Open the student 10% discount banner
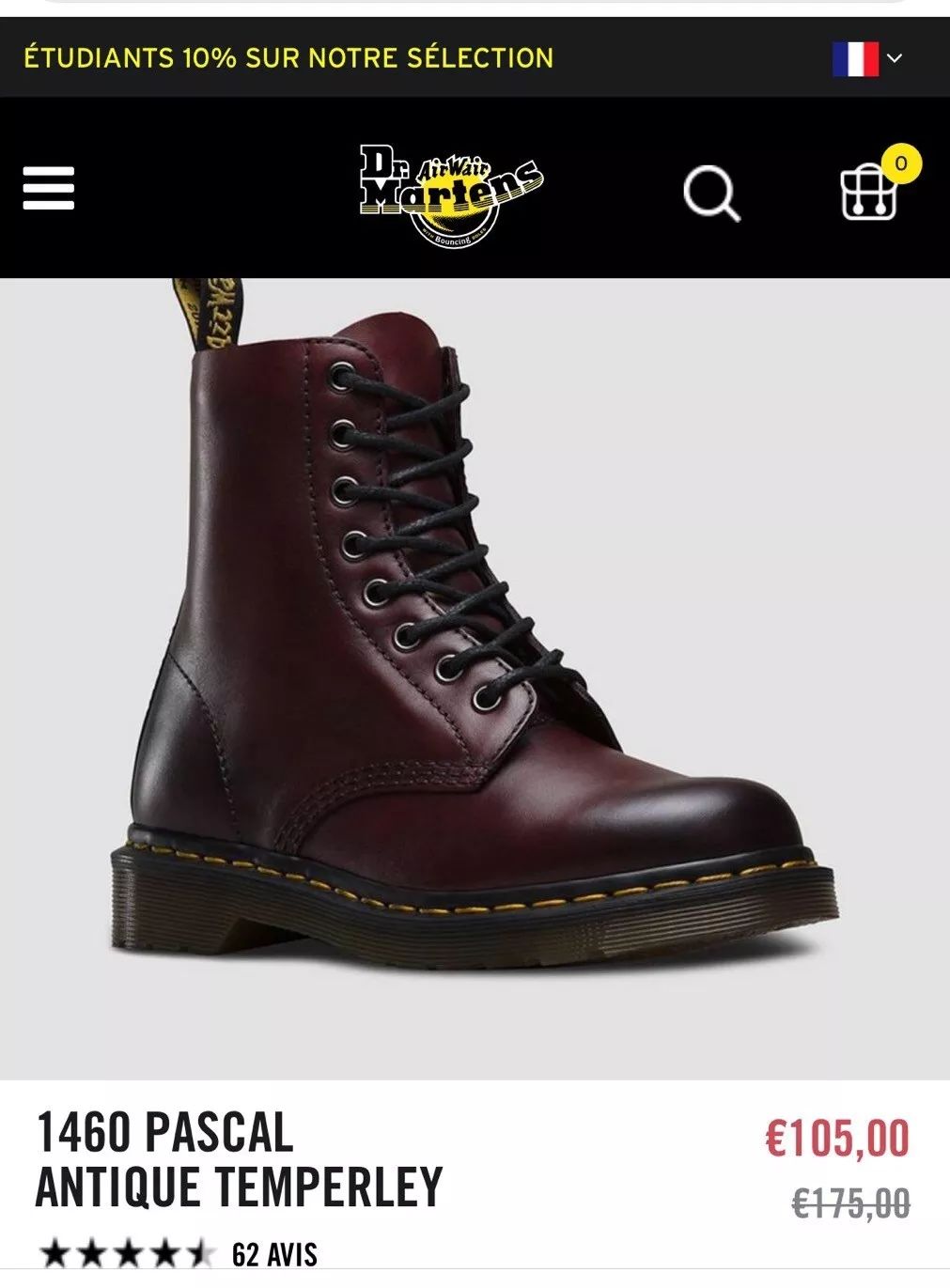 tap(288, 58)
